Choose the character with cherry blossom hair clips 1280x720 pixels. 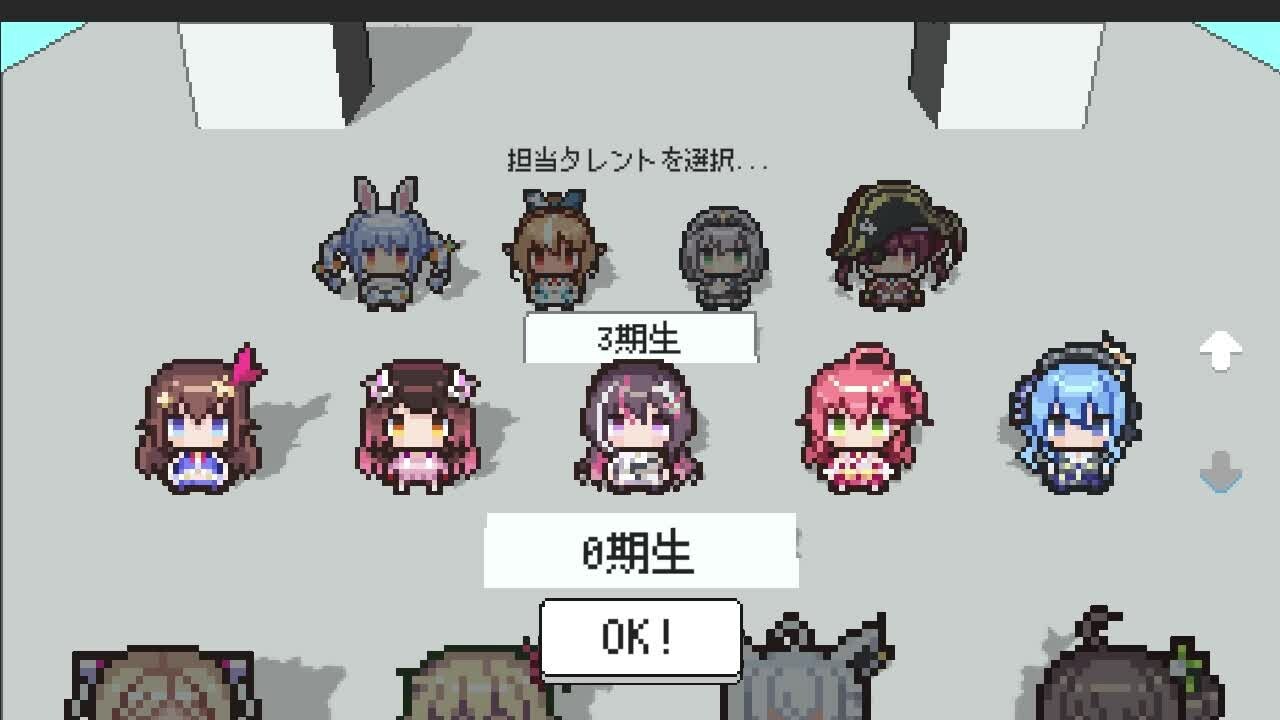pos(420,427)
